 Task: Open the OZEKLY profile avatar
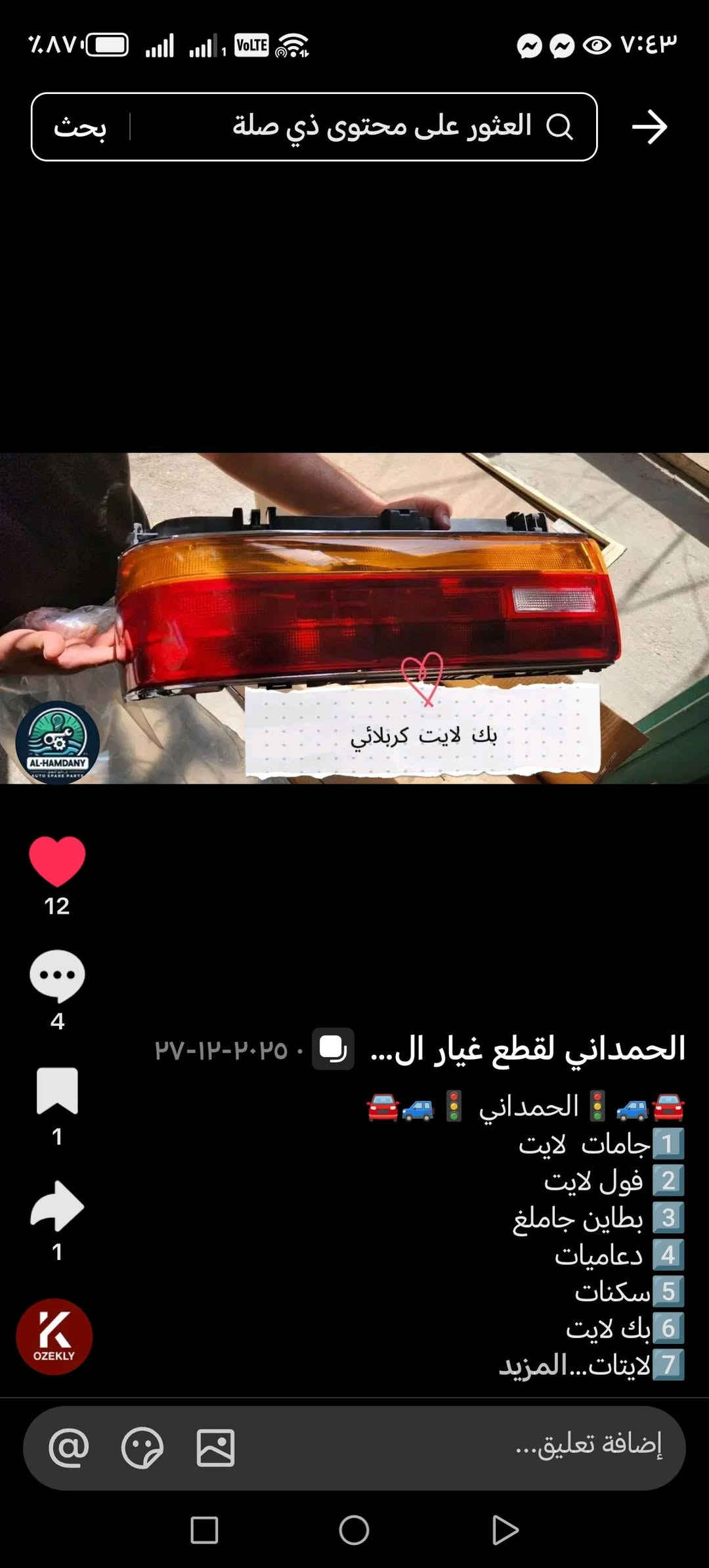[54, 1337]
